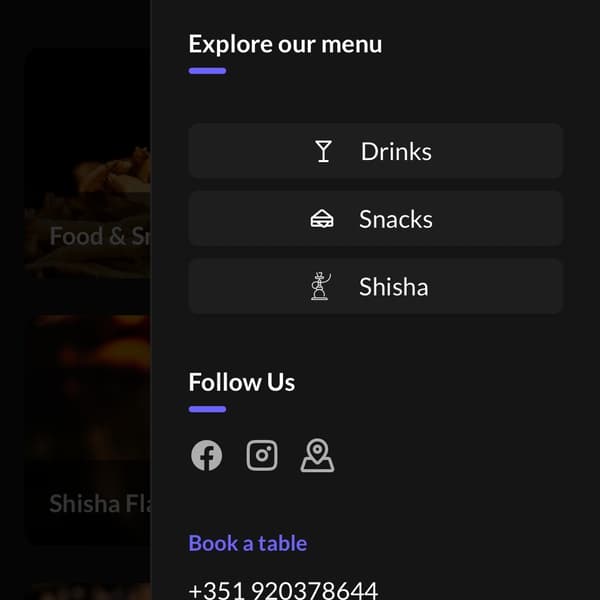This screenshot has height=600, width=600.
Task: Open the map location icon
Action: tap(317, 456)
